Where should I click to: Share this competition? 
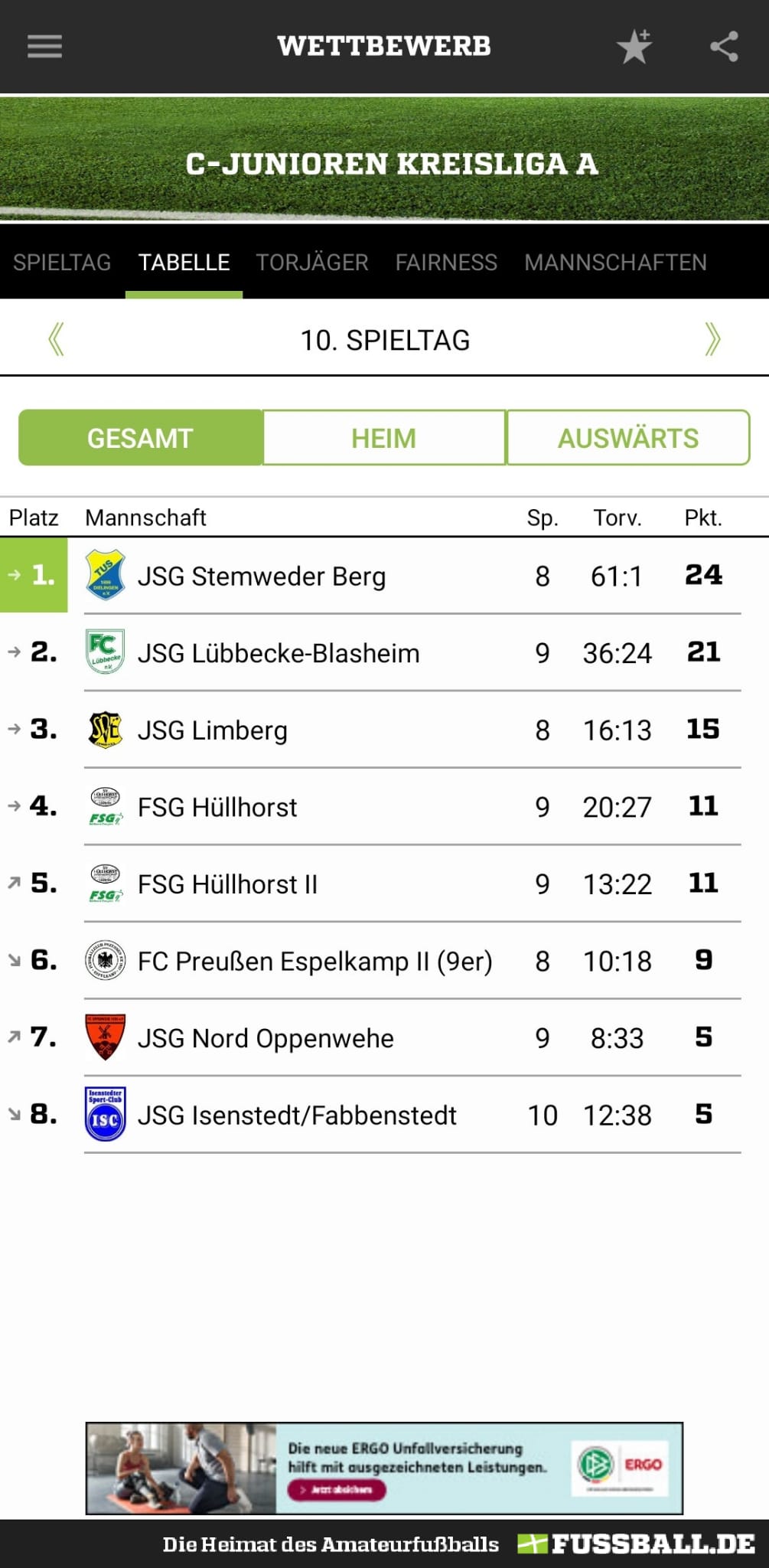[724, 47]
